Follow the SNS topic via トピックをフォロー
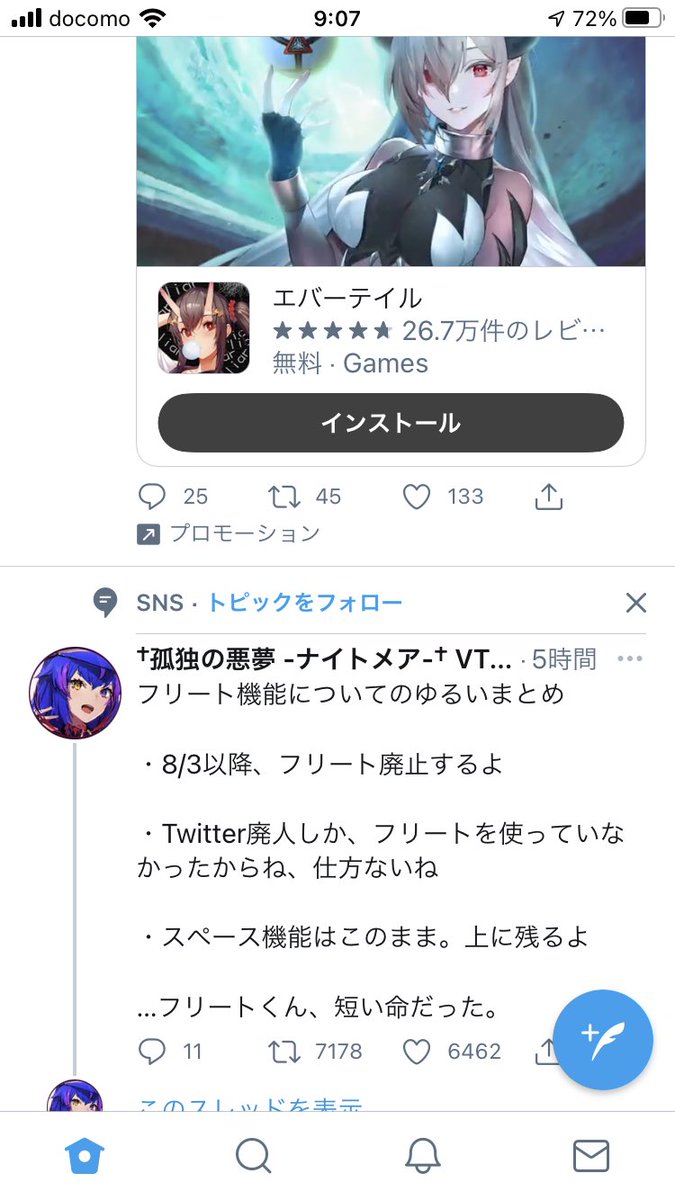The height and width of the screenshot is (1200, 675). click(x=304, y=603)
